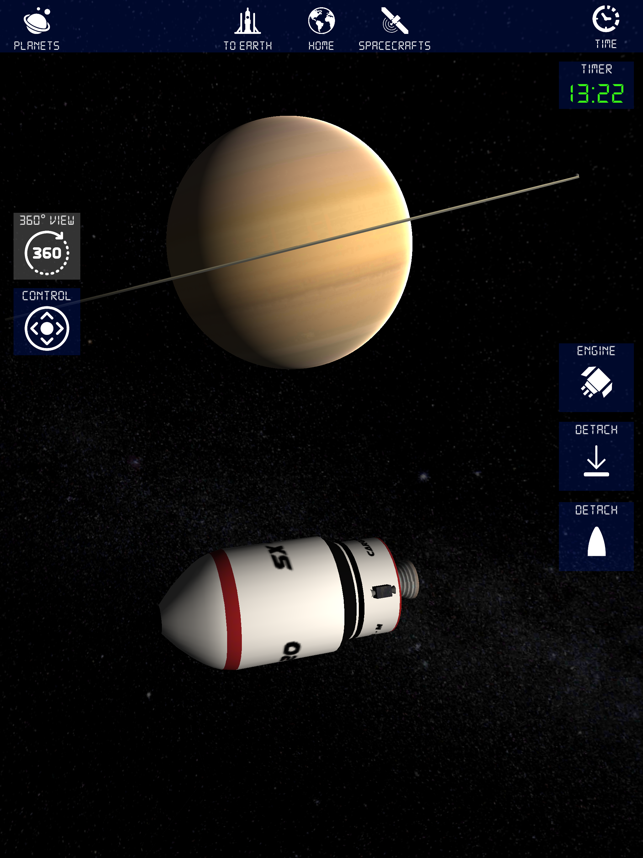Screen dimensions: 643x858
Task: Enable the 360° view
Action: 47,247
